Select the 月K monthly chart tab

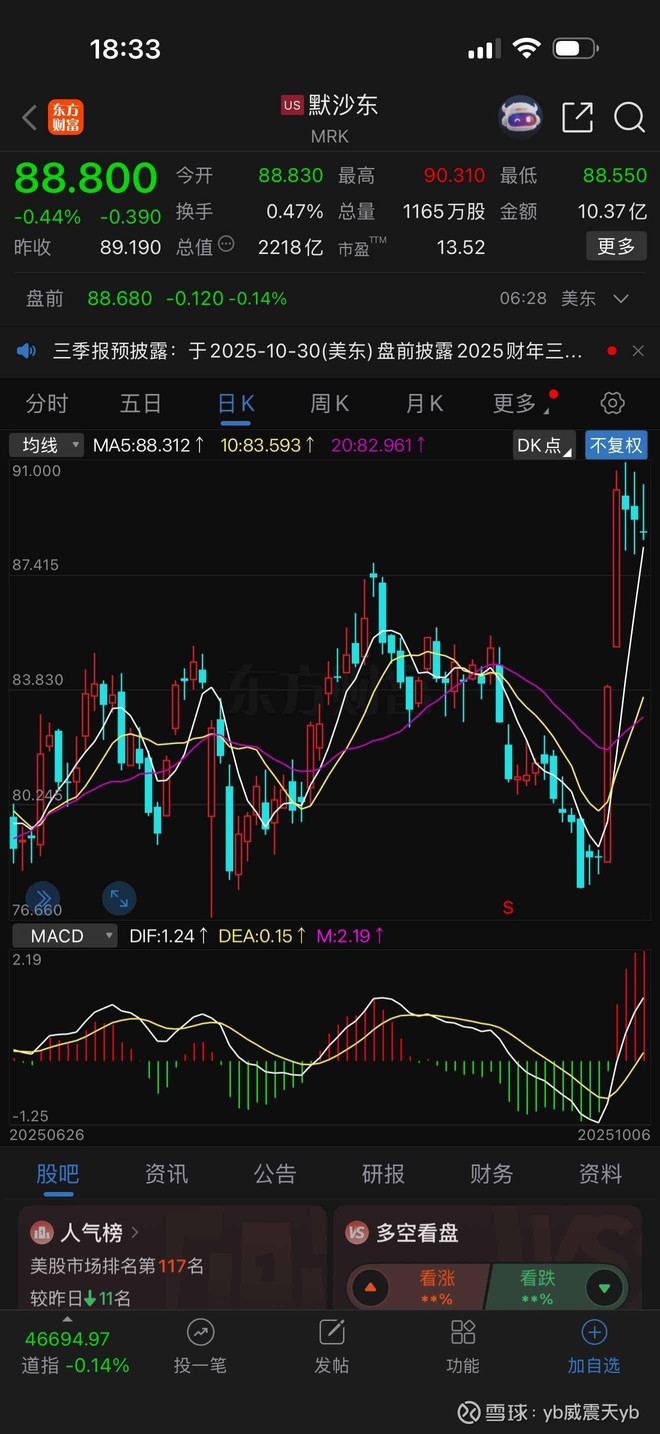pyautogui.click(x=424, y=404)
